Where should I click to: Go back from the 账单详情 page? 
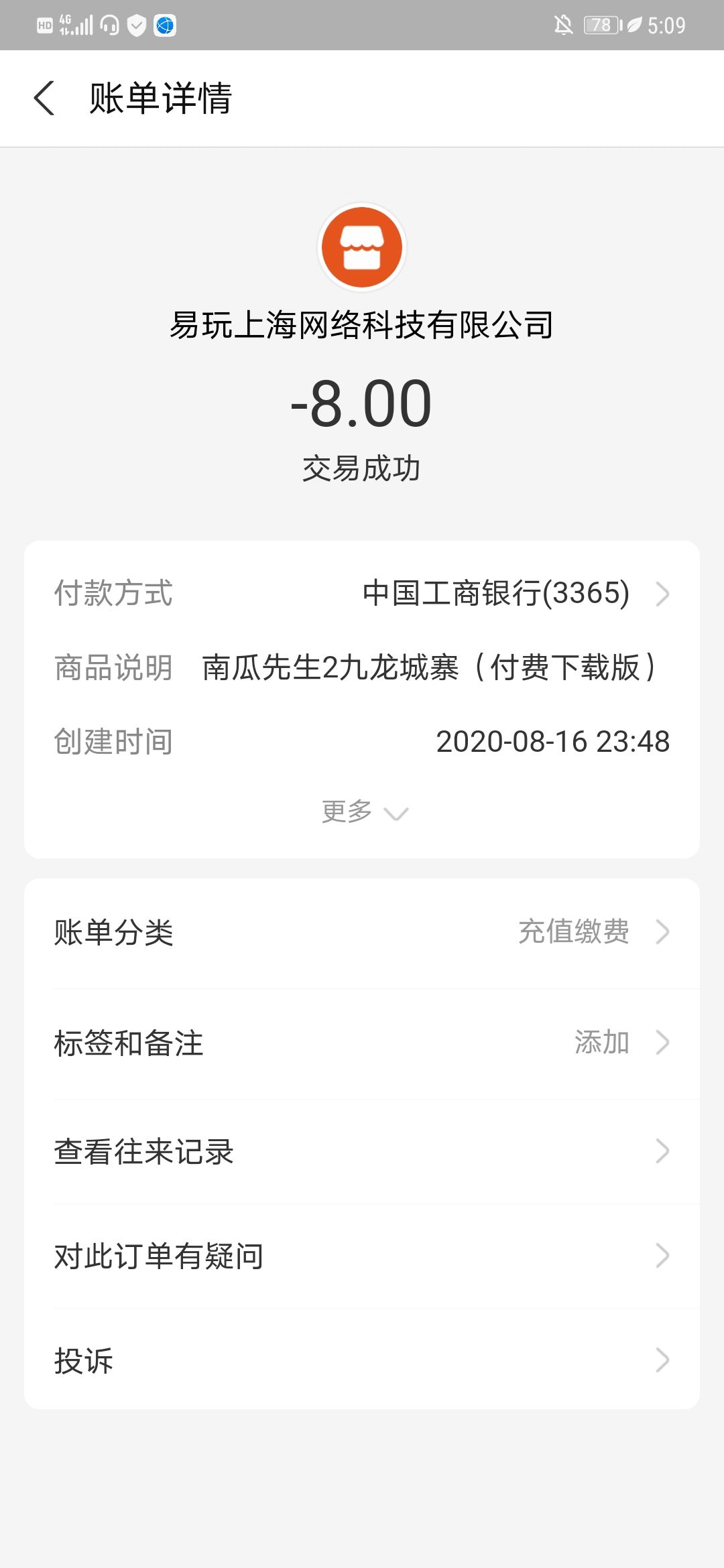point(44,99)
